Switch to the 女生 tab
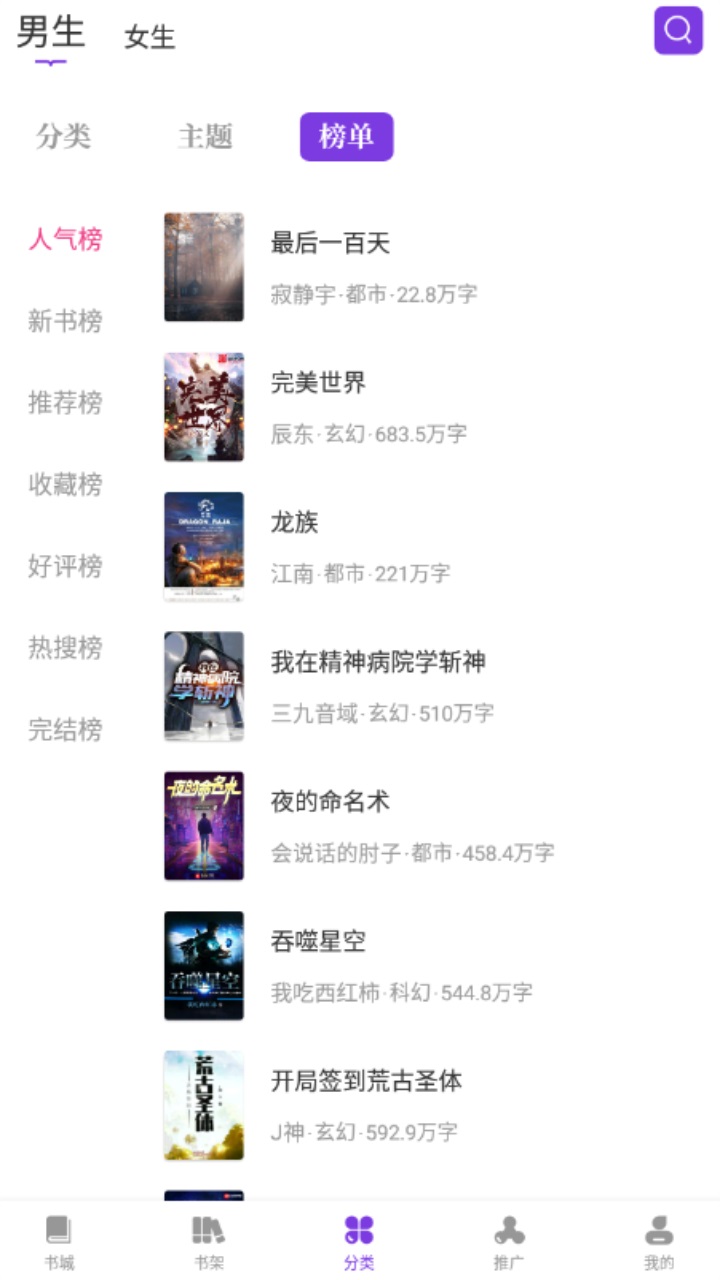Viewport: 720px width, 1280px height. [150, 37]
